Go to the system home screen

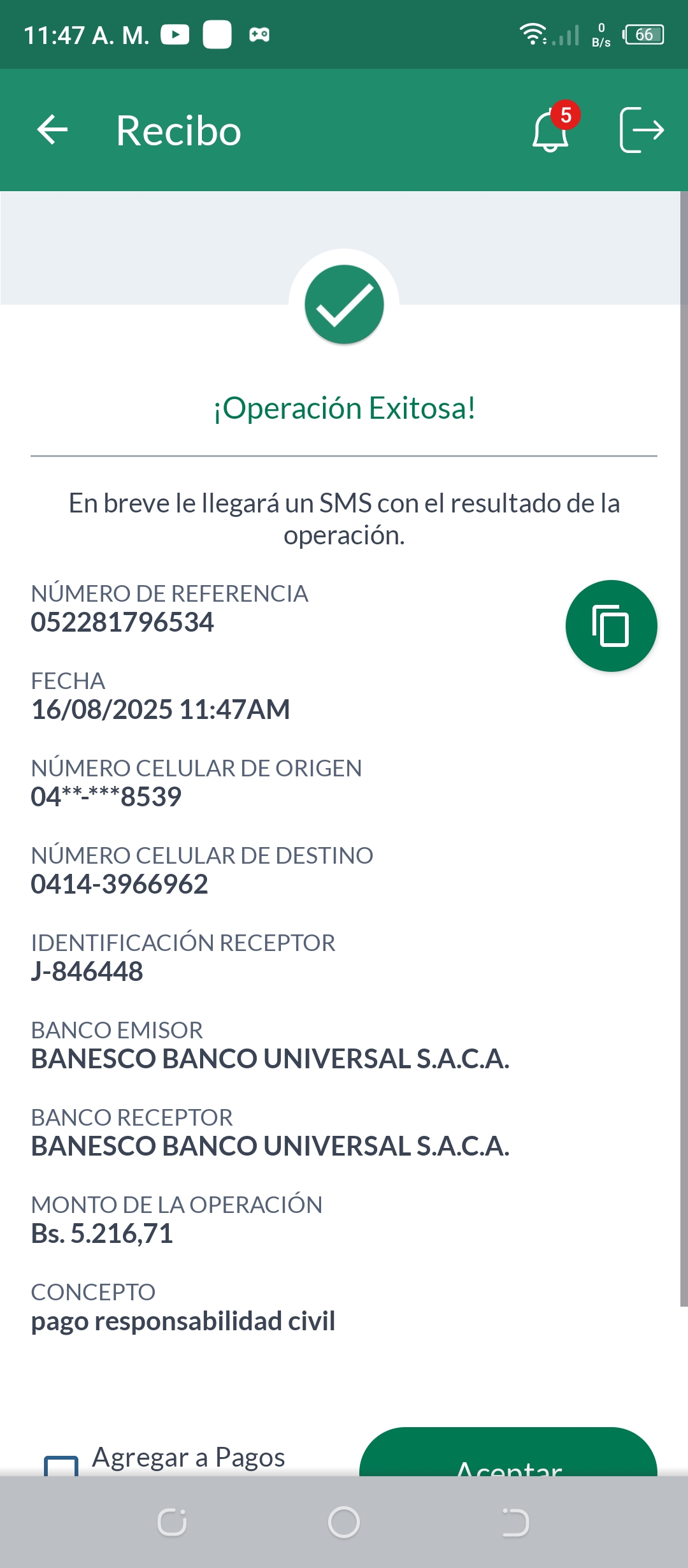(x=344, y=1522)
